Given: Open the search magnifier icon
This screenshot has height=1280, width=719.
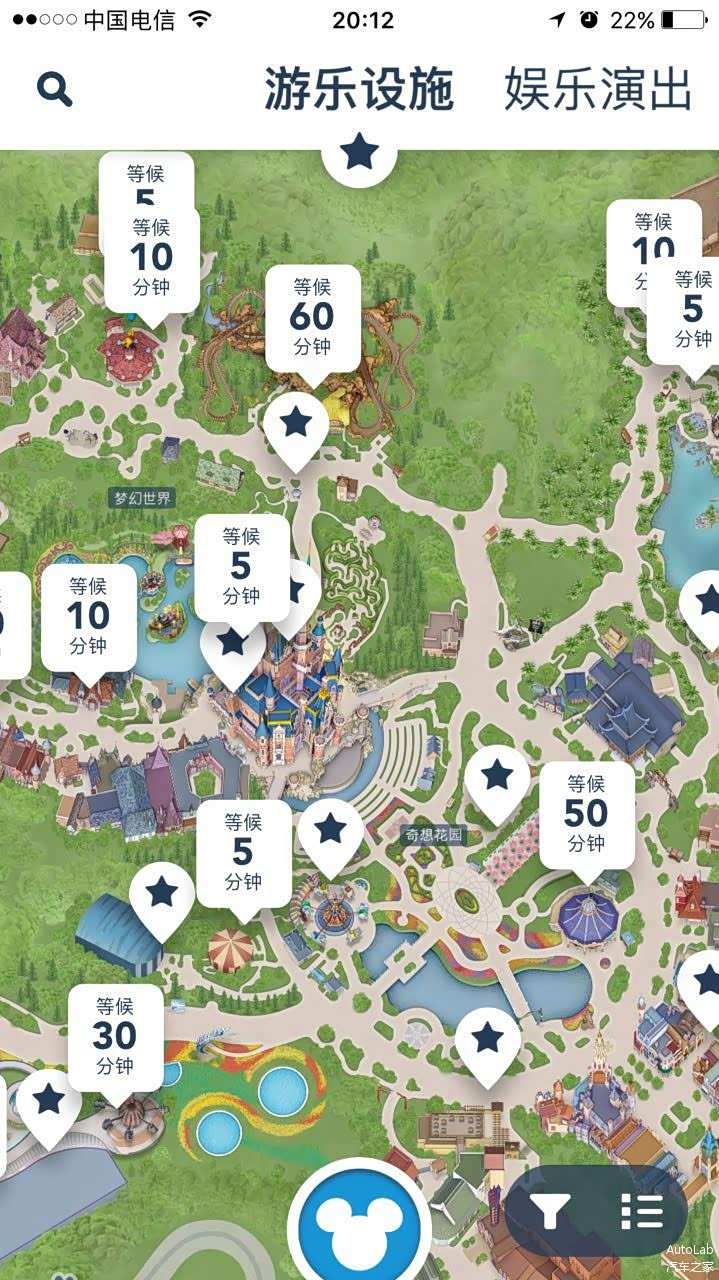Looking at the screenshot, I should (x=55, y=89).
